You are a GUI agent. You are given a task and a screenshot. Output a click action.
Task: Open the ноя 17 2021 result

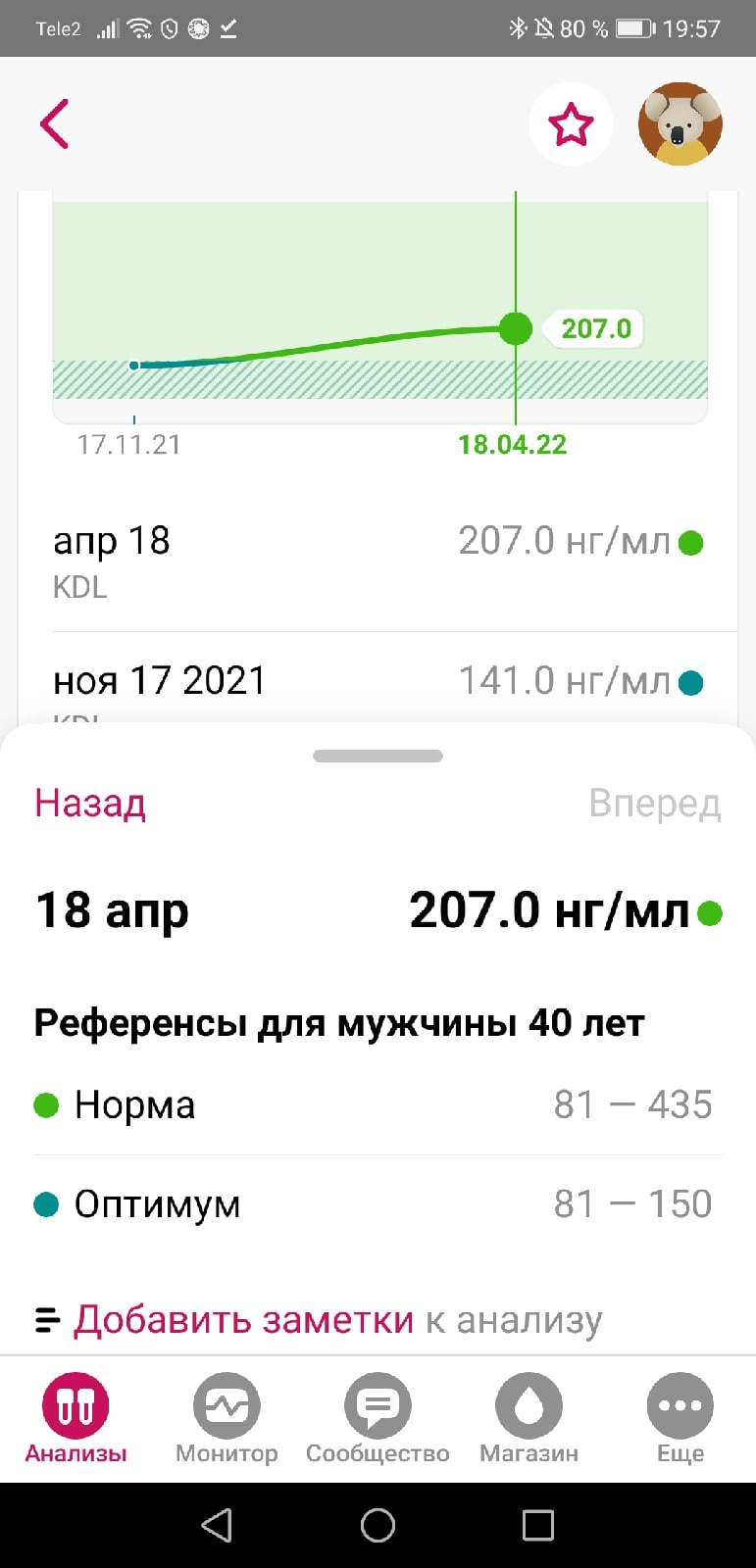(378, 682)
